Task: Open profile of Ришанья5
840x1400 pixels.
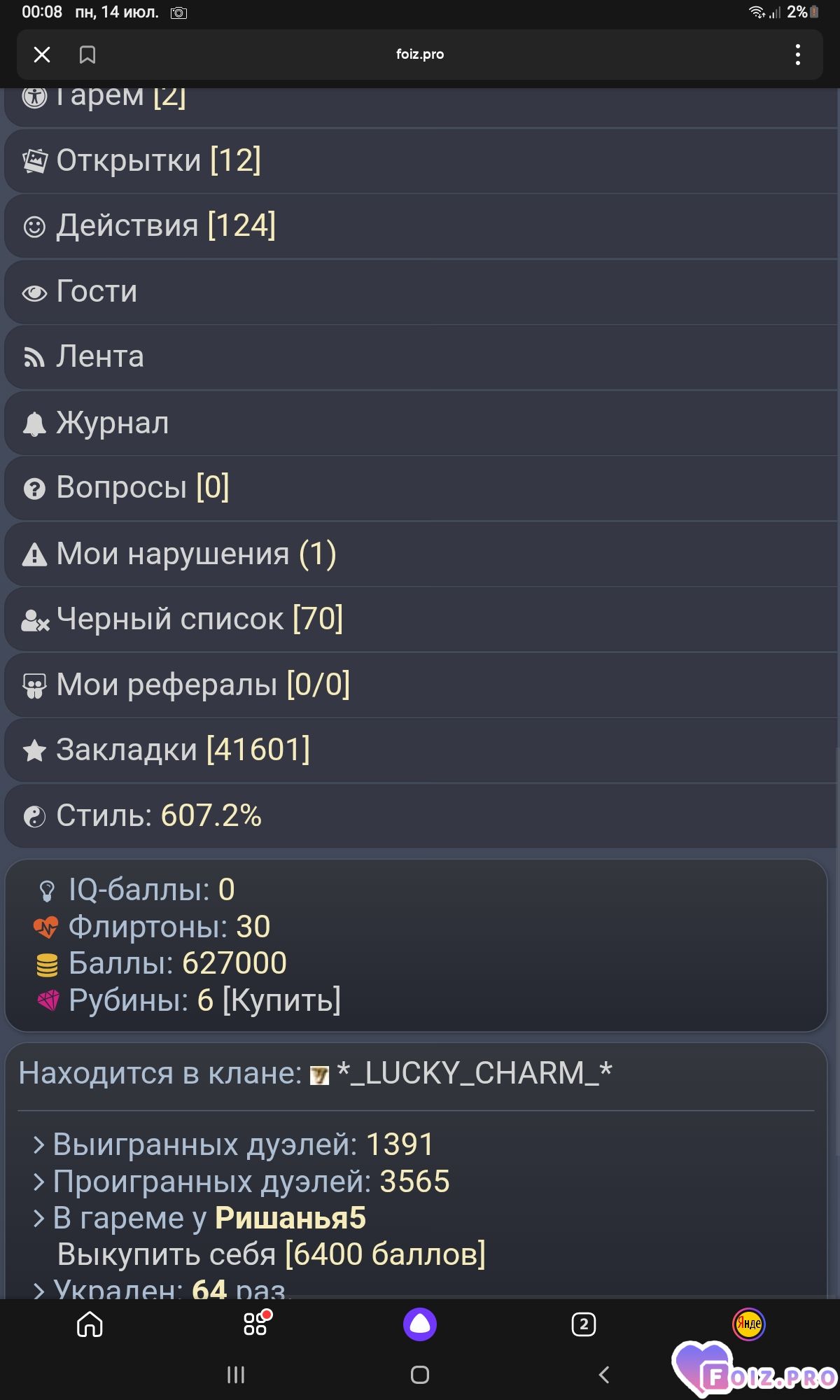Action: click(290, 1218)
